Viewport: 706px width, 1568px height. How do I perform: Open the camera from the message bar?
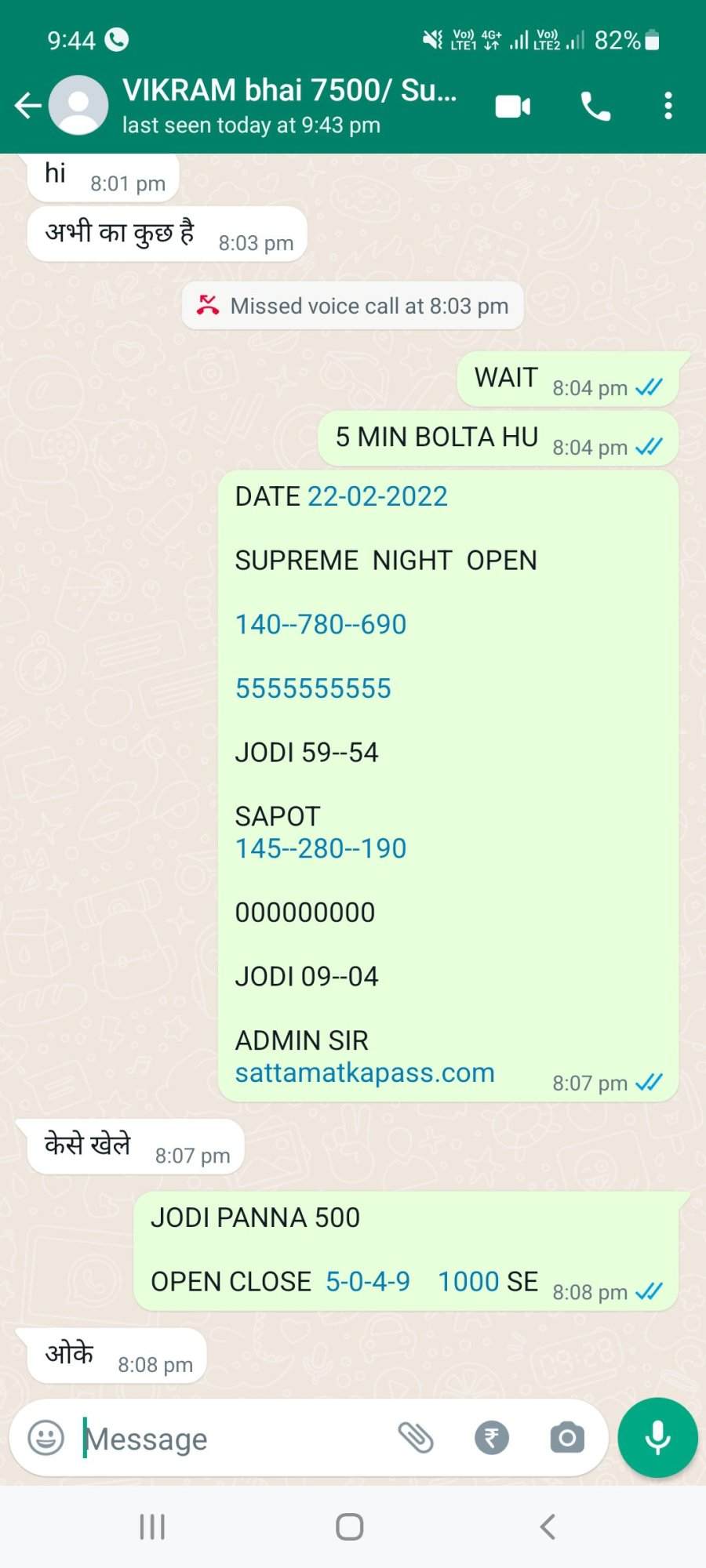(x=567, y=1438)
